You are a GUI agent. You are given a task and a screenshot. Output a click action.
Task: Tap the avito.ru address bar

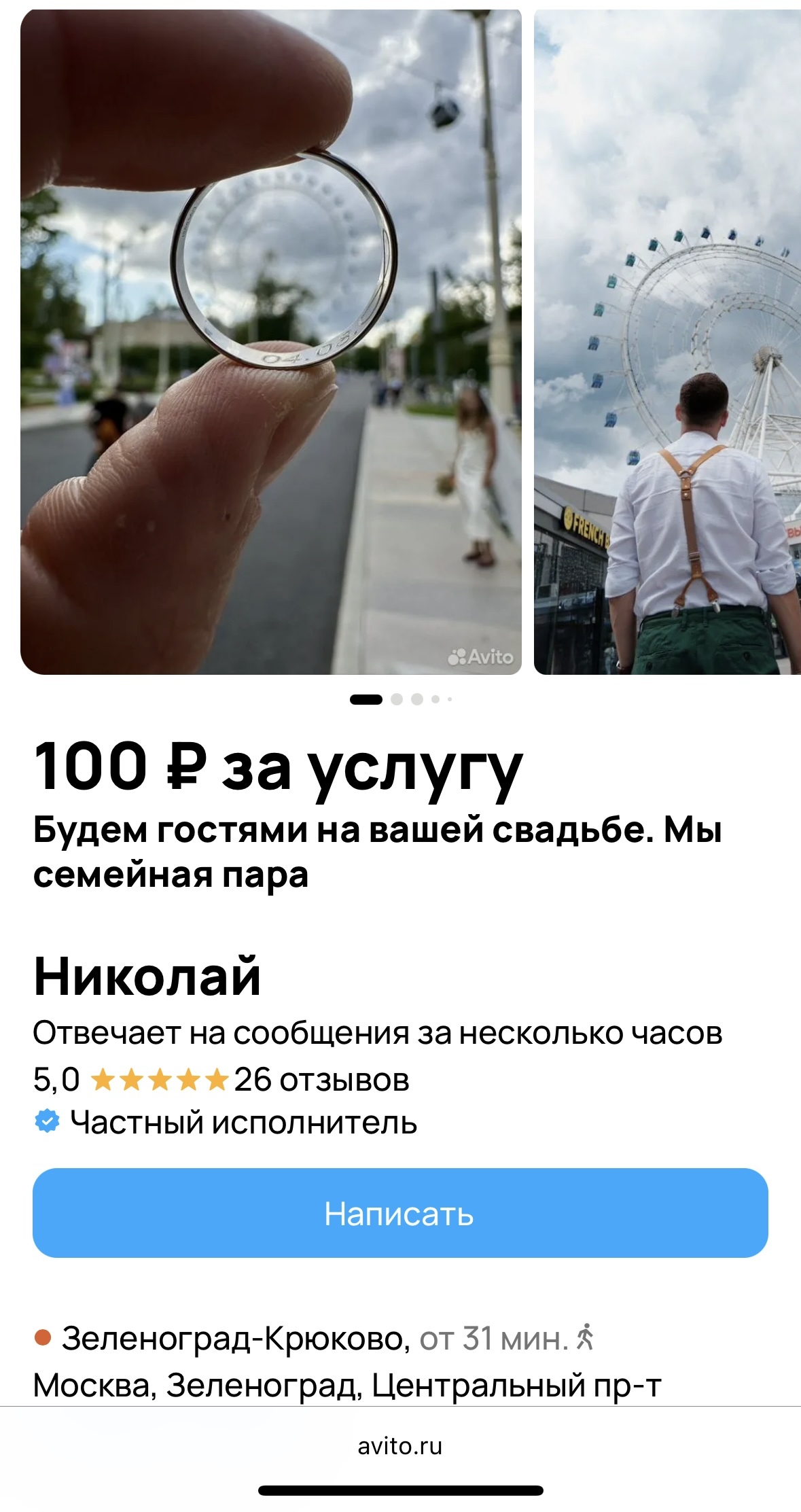[399, 1446]
